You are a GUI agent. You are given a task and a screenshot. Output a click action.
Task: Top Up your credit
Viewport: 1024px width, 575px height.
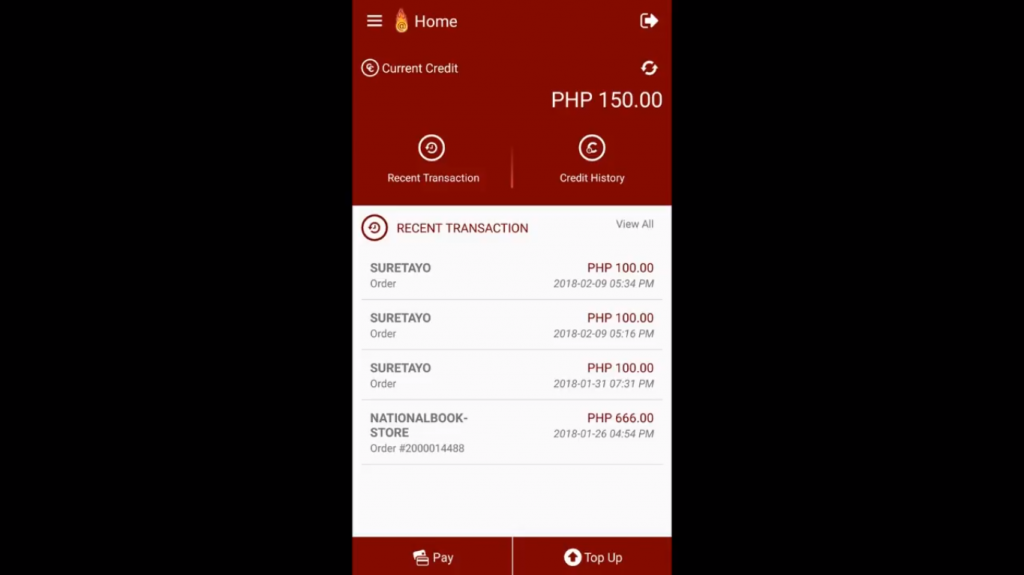point(592,557)
